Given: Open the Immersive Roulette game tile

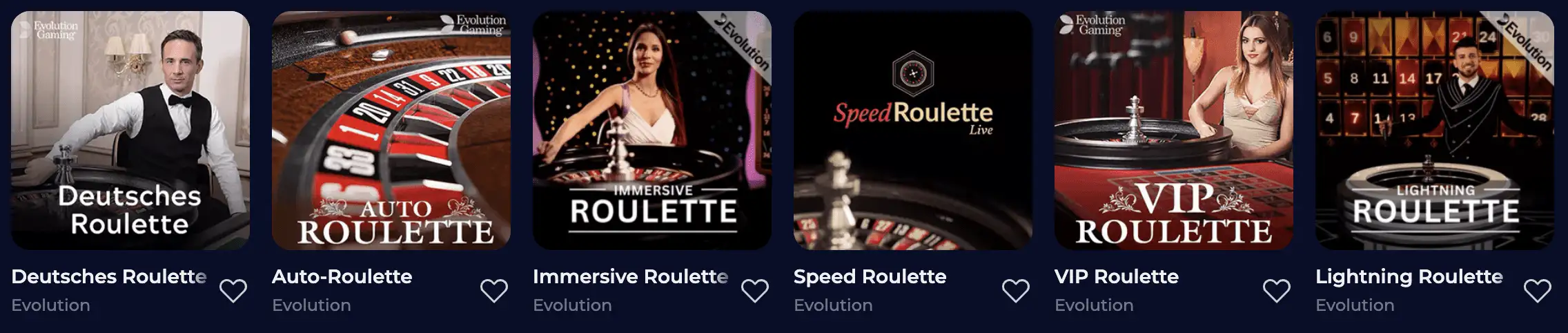Looking at the screenshot, I should 652,130.
